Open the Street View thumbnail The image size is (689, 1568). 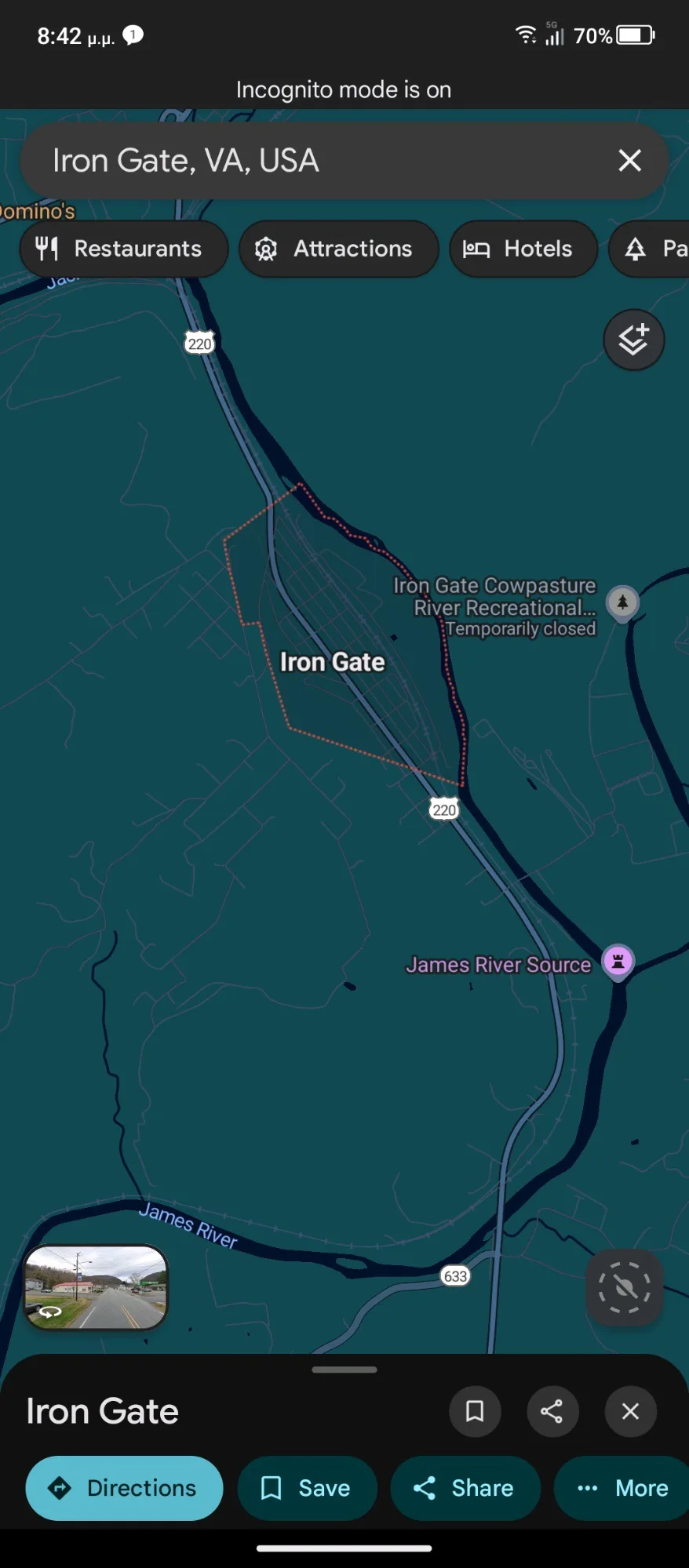click(x=96, y=1287)
